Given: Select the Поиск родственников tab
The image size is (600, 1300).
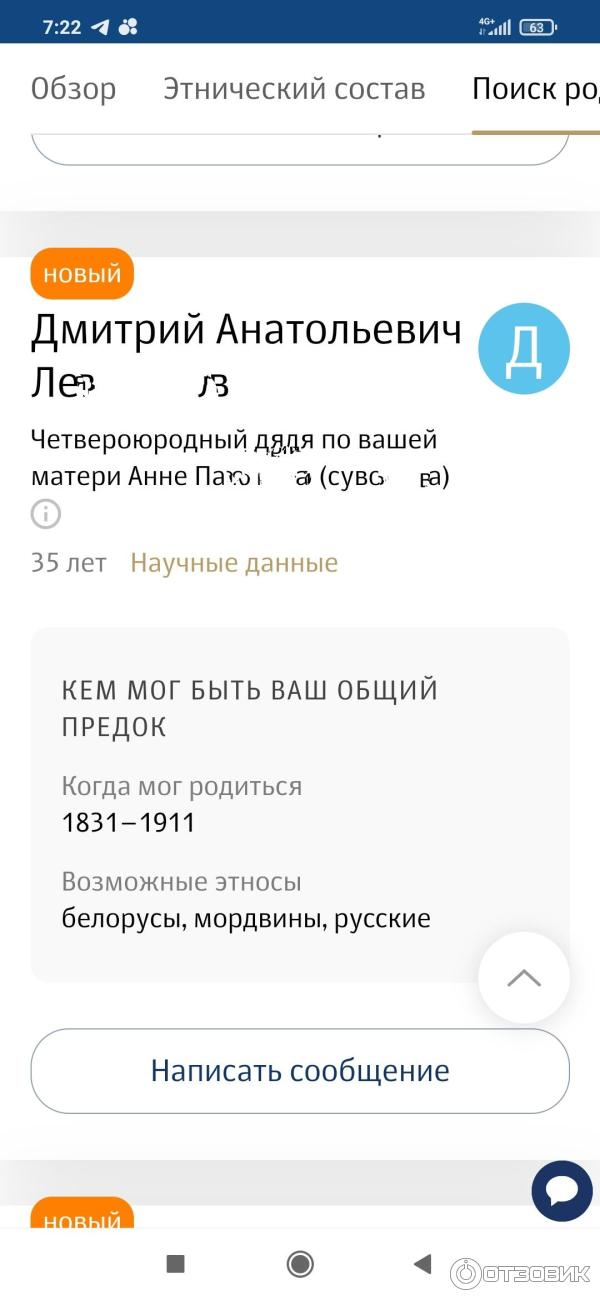Looking at the screenshot, I should [x=536, y=89].
